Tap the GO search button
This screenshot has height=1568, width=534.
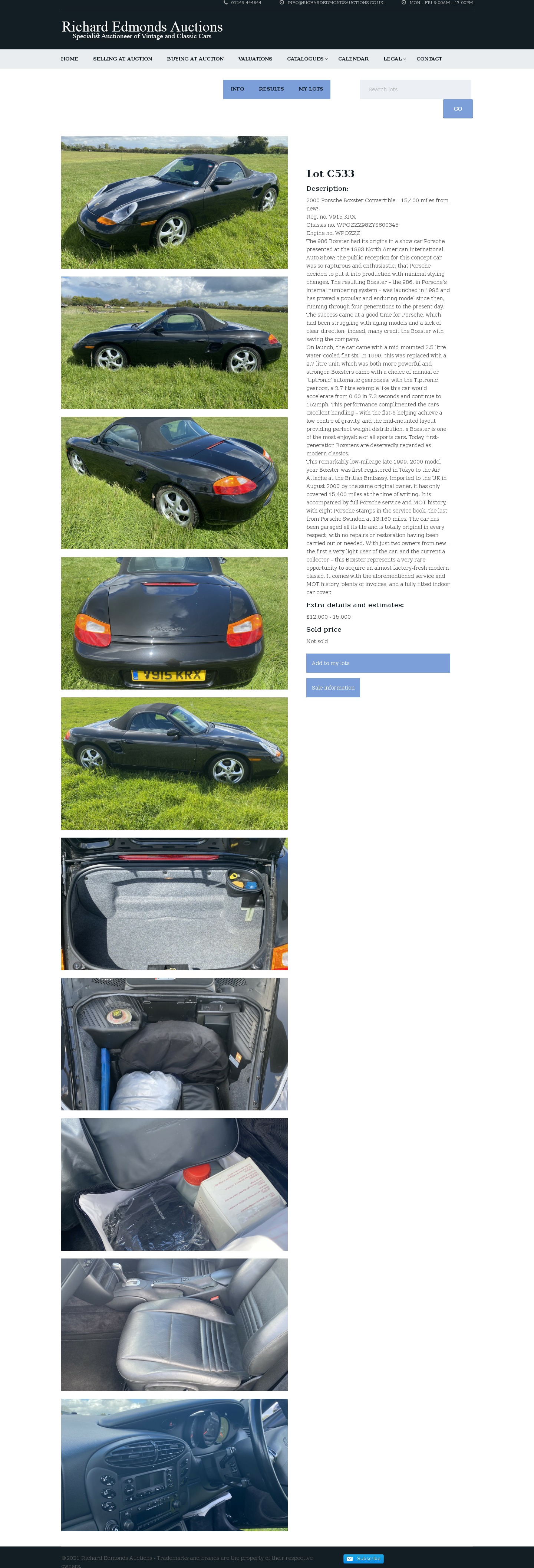457,109
